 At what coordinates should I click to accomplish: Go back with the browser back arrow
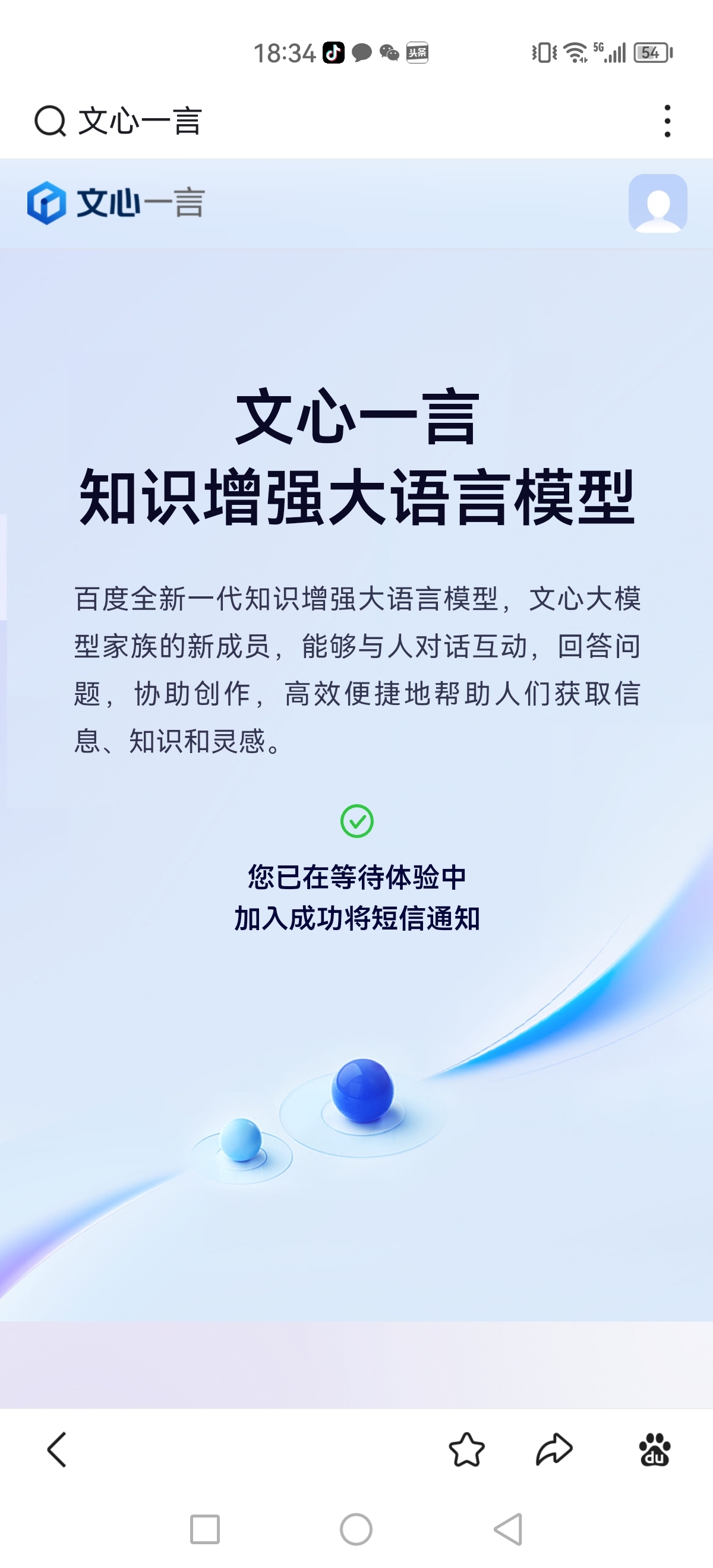pyautogui.click(x=56, y=1450)
